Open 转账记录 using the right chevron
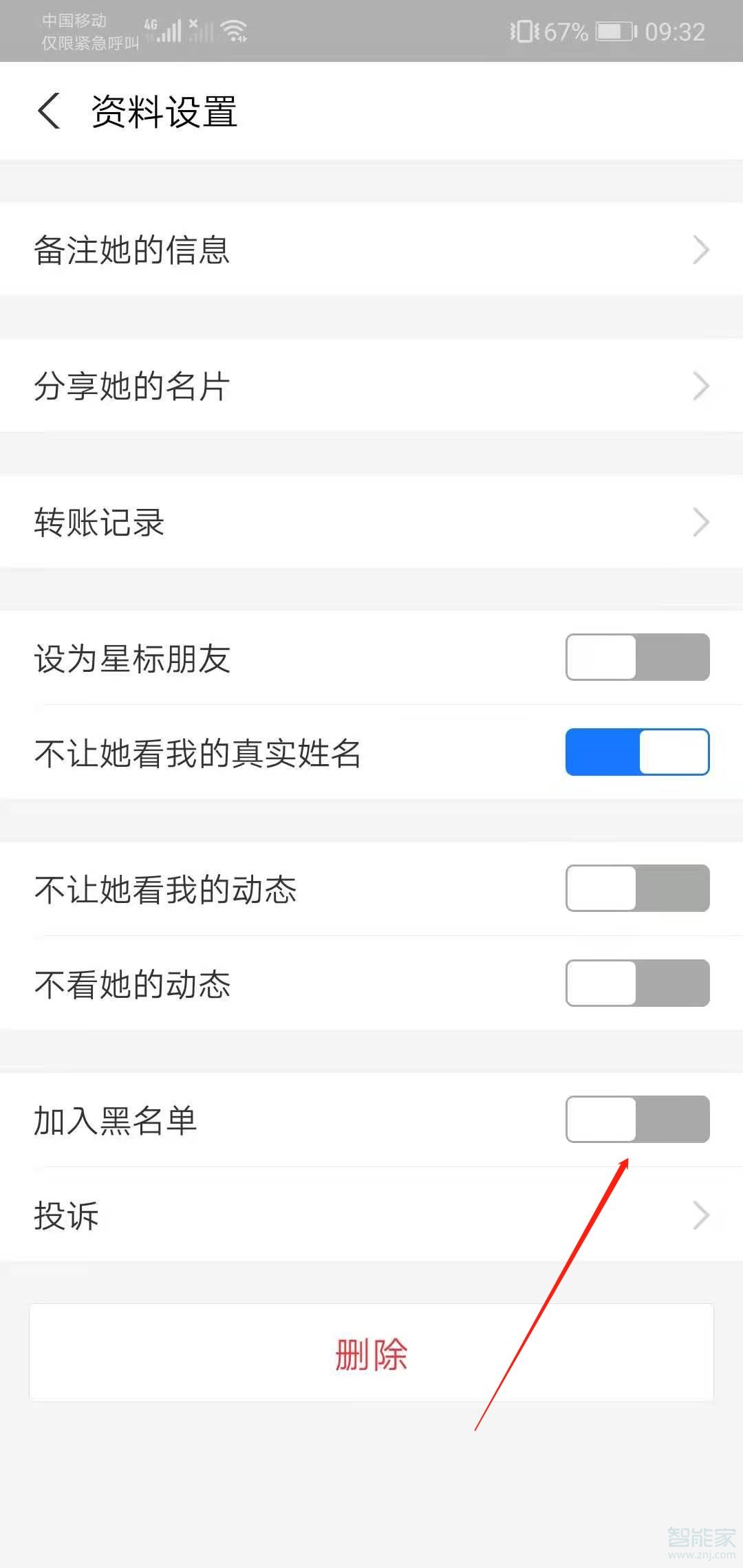 [x=700, y=522]
